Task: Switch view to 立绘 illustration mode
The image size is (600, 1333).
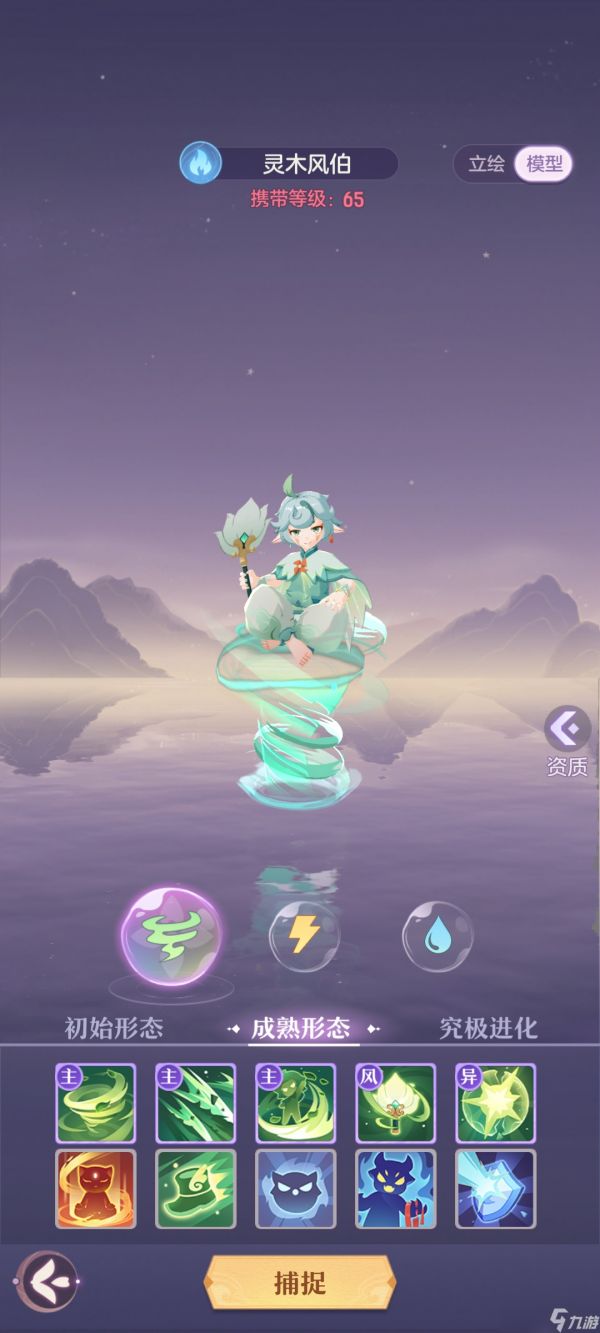Action: click(487, 165)
